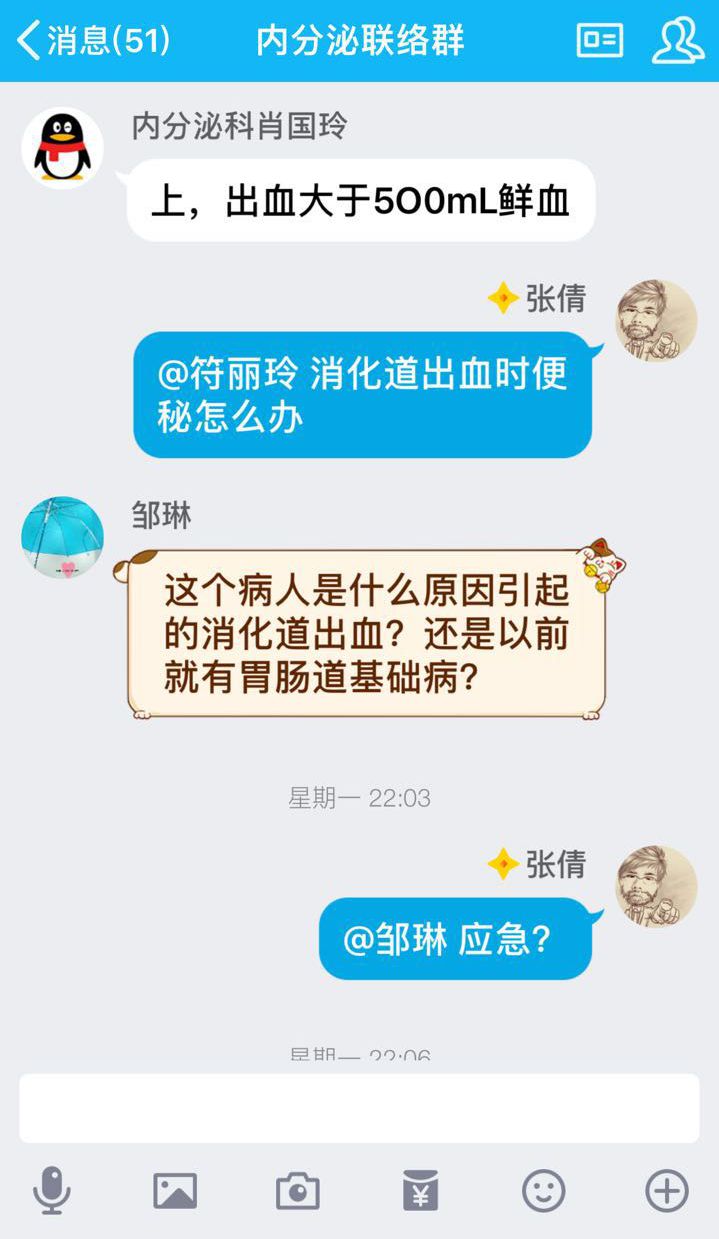Open more options plus button
The width and height of the screenshot is (719, 1239).
pos(667,1191)
